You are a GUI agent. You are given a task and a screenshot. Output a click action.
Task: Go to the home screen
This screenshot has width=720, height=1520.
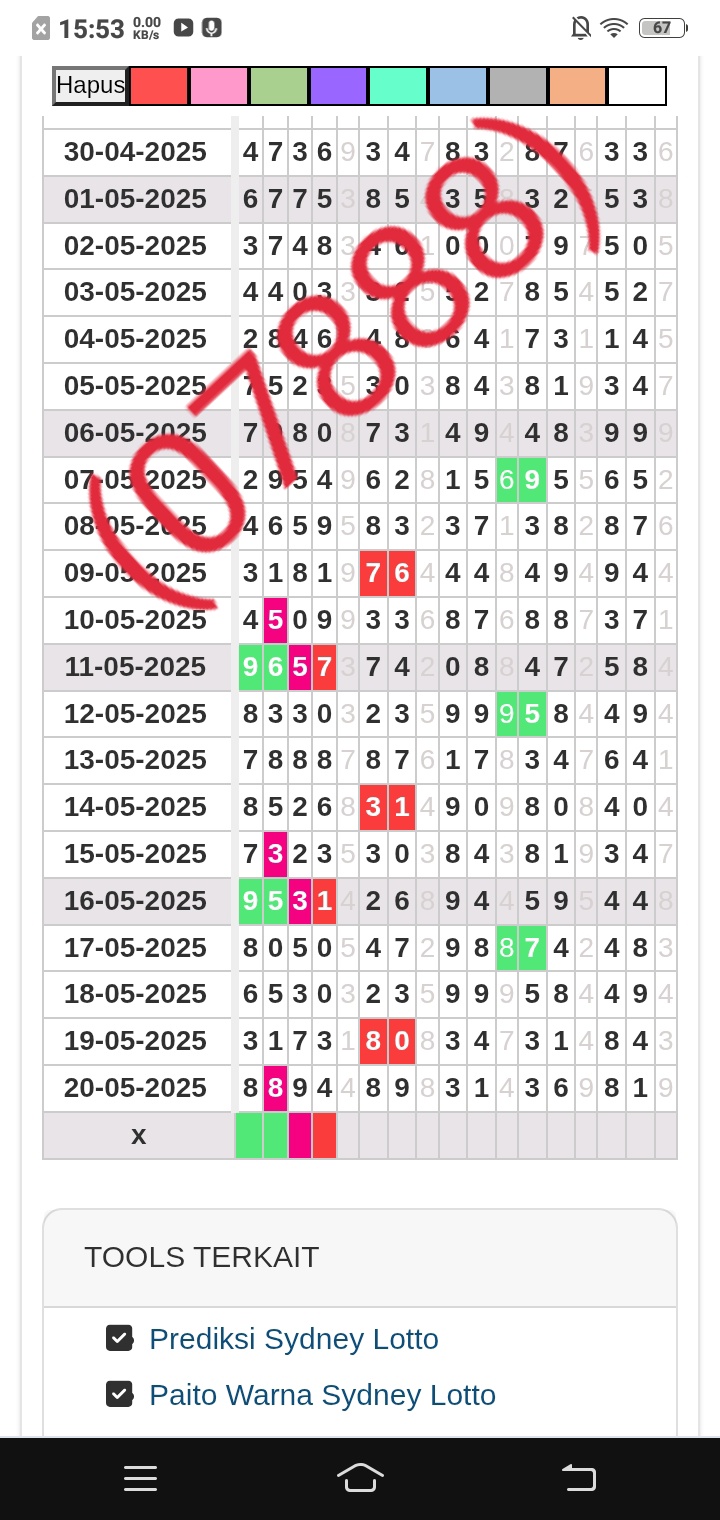[360, 1478]
